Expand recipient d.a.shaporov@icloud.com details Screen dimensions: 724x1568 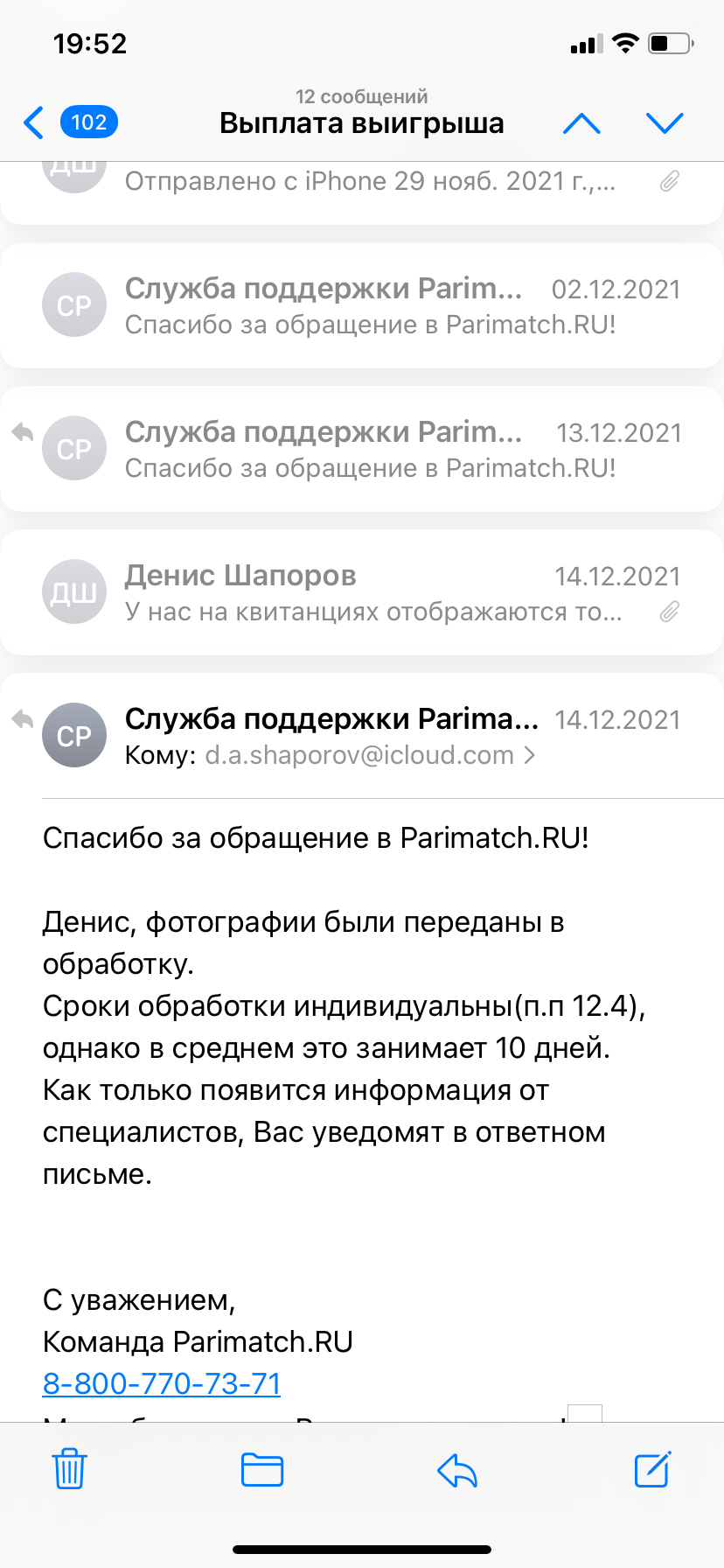(369, 755)
